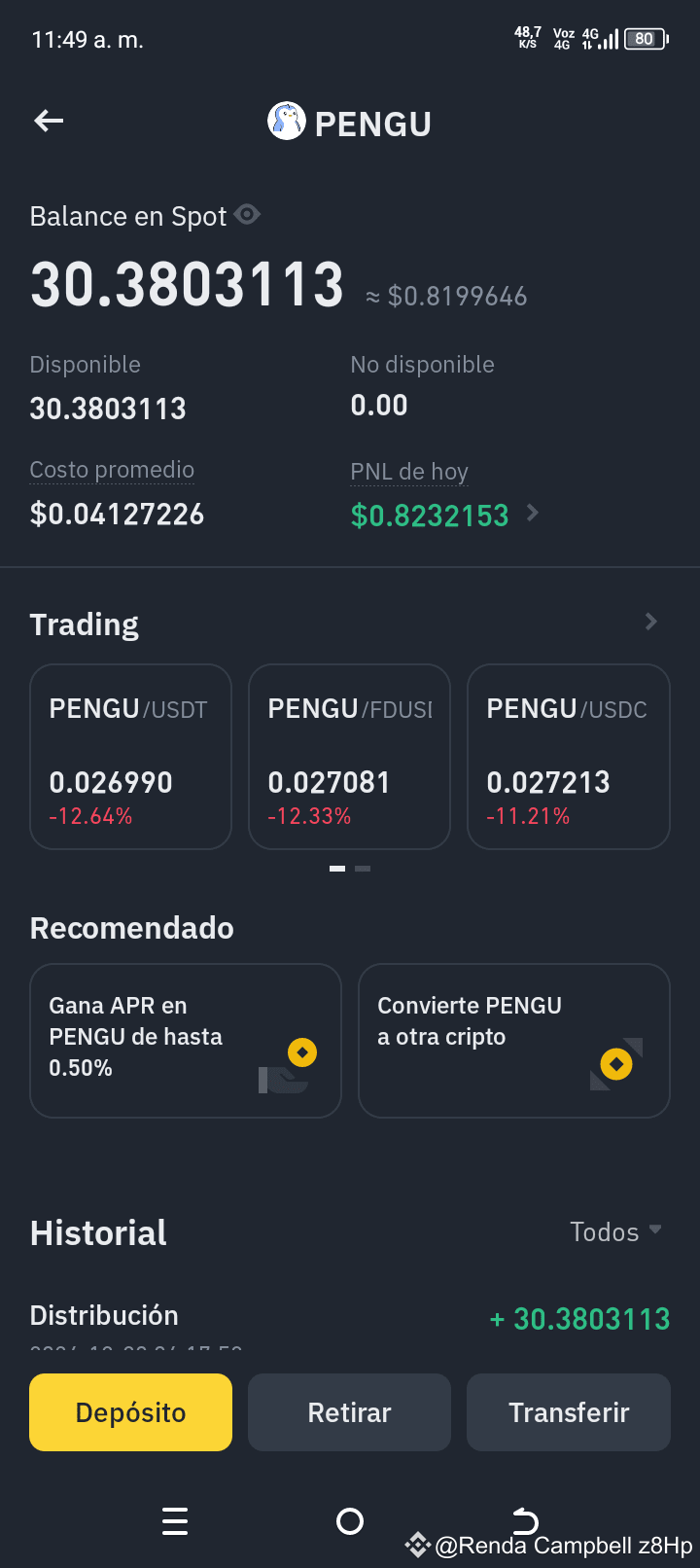
Task: Tap the recent apps icon in navigation bar
Action: (x=175, y=1521)
